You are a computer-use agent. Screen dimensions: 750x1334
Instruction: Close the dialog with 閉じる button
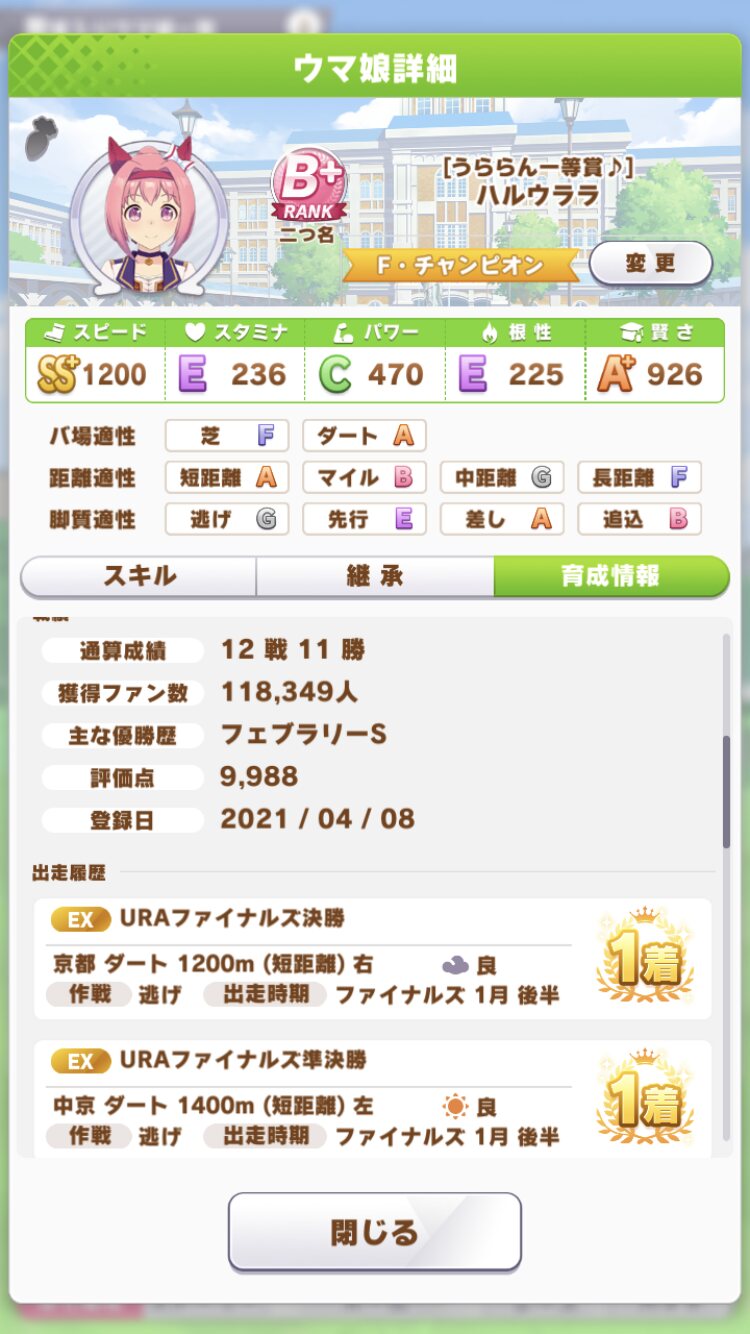pos(374,1231)
